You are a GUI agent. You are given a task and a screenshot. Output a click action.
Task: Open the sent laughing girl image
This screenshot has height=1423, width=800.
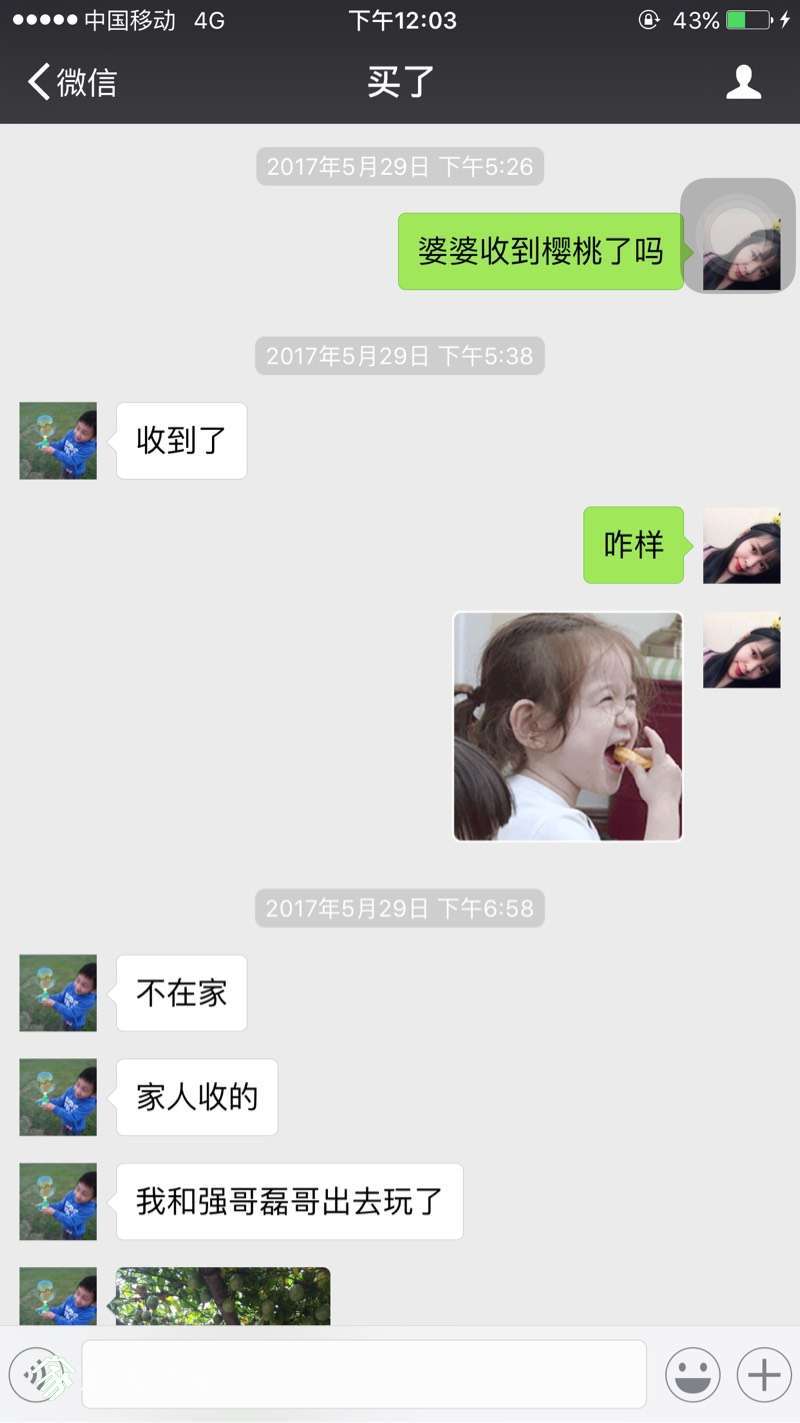point(568,726)
